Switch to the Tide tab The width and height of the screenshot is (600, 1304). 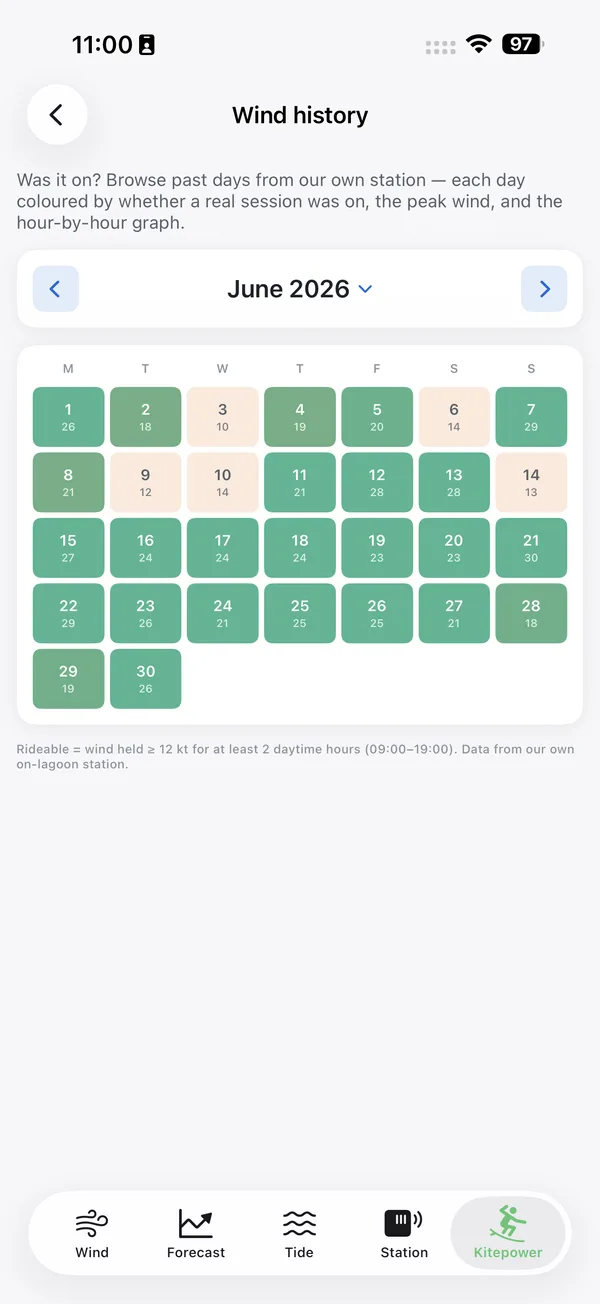299,1233
